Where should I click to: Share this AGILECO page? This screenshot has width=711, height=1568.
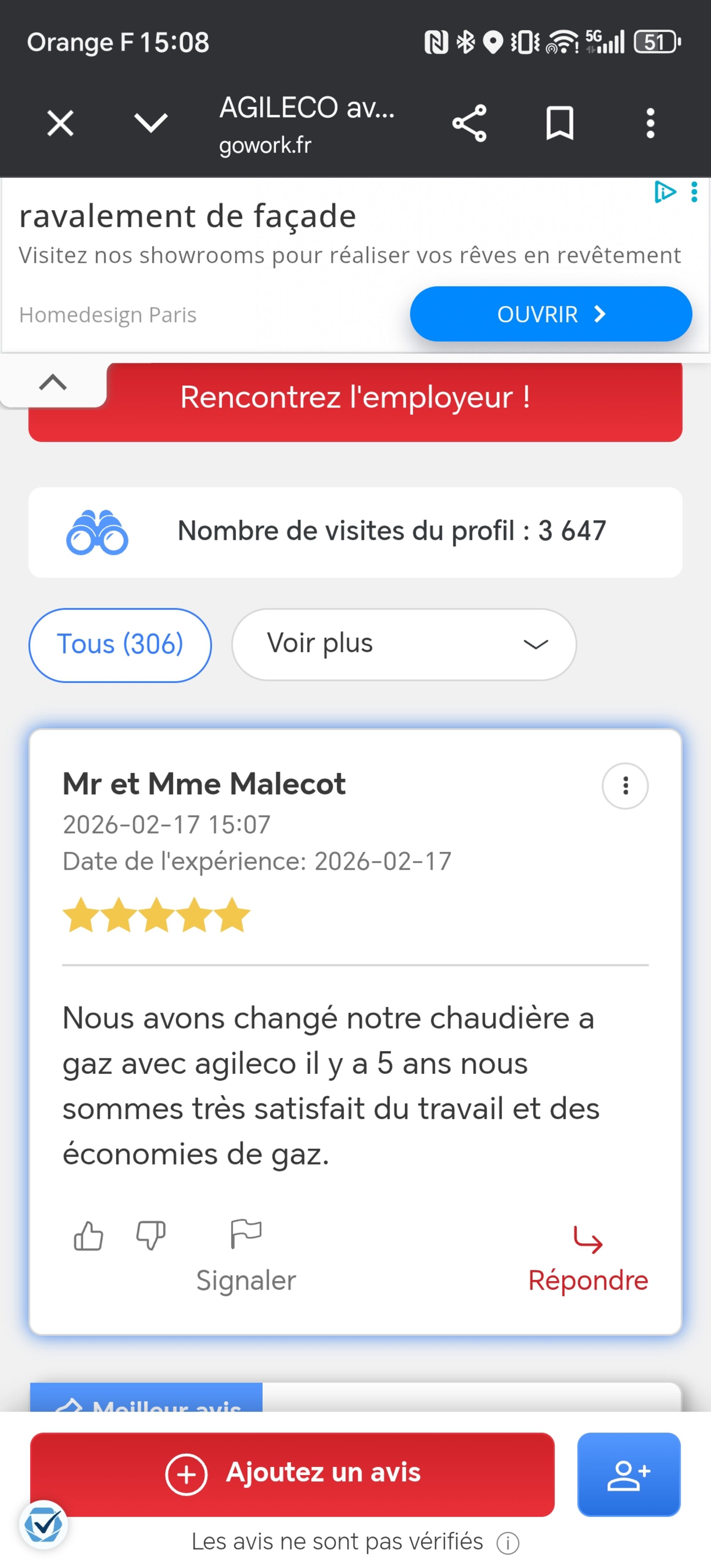(x=469, y=124)
